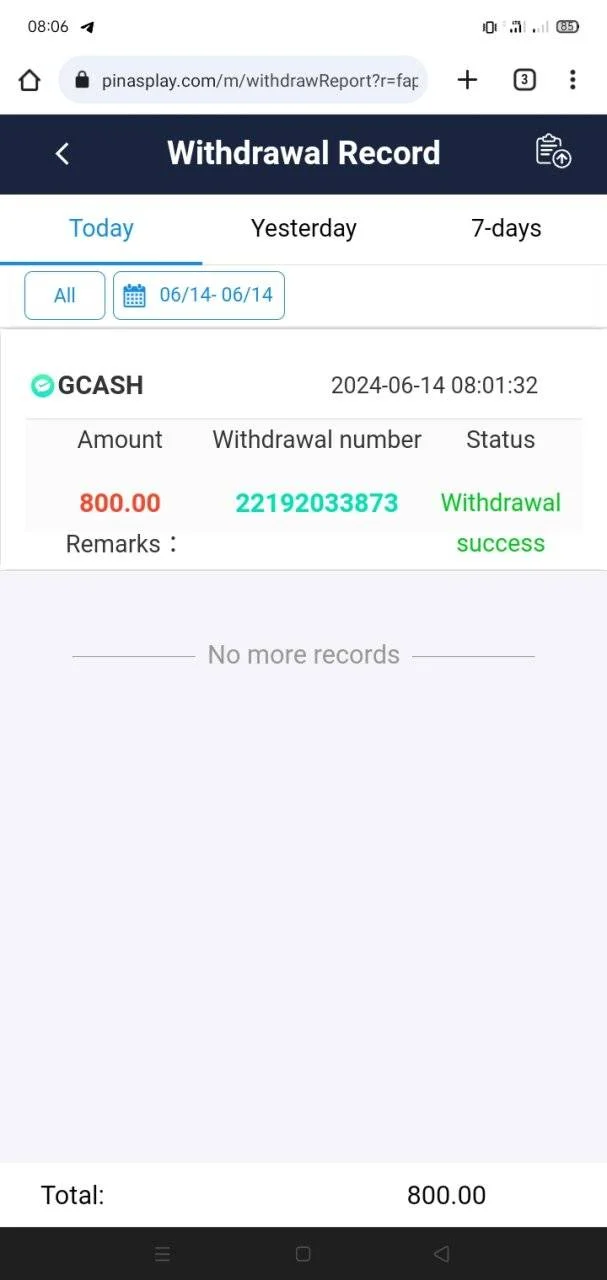Tap the system home button

303,1253
